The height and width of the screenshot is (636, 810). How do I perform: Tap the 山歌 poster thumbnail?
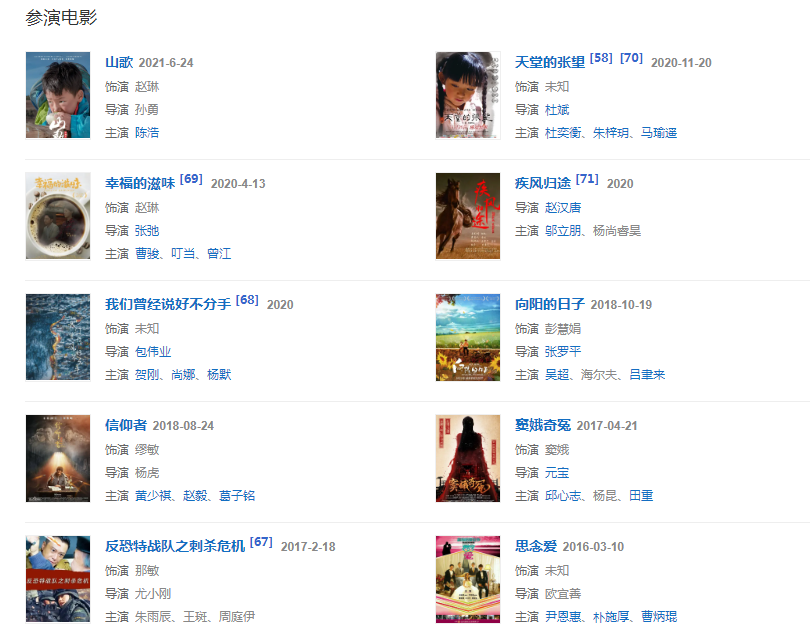click(58, 95)
